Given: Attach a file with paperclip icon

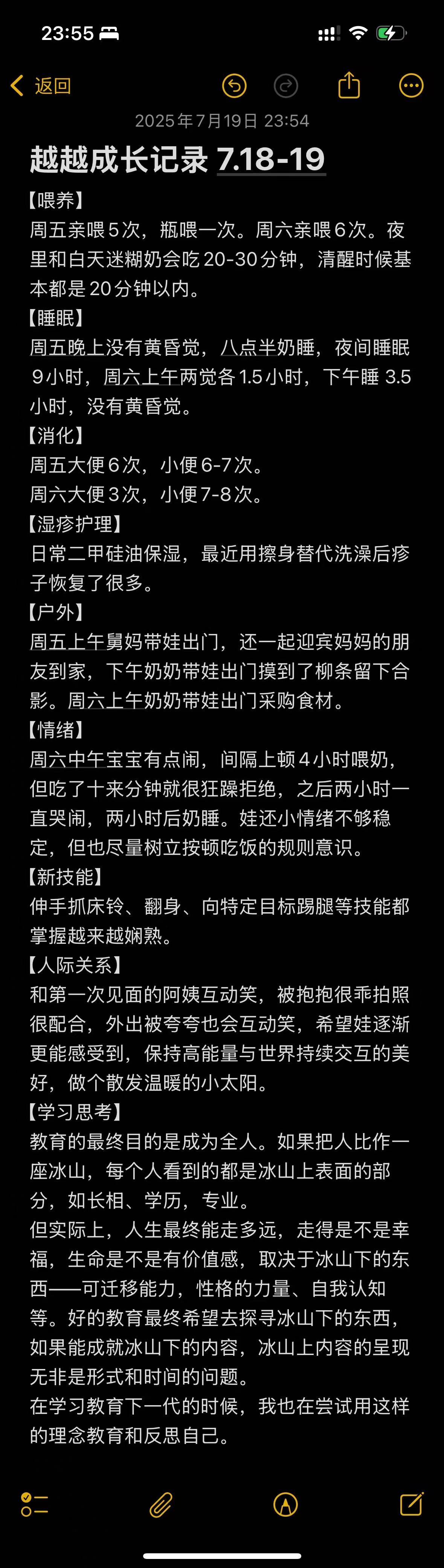Looking at the screenshot, I should click(160, 1505).
